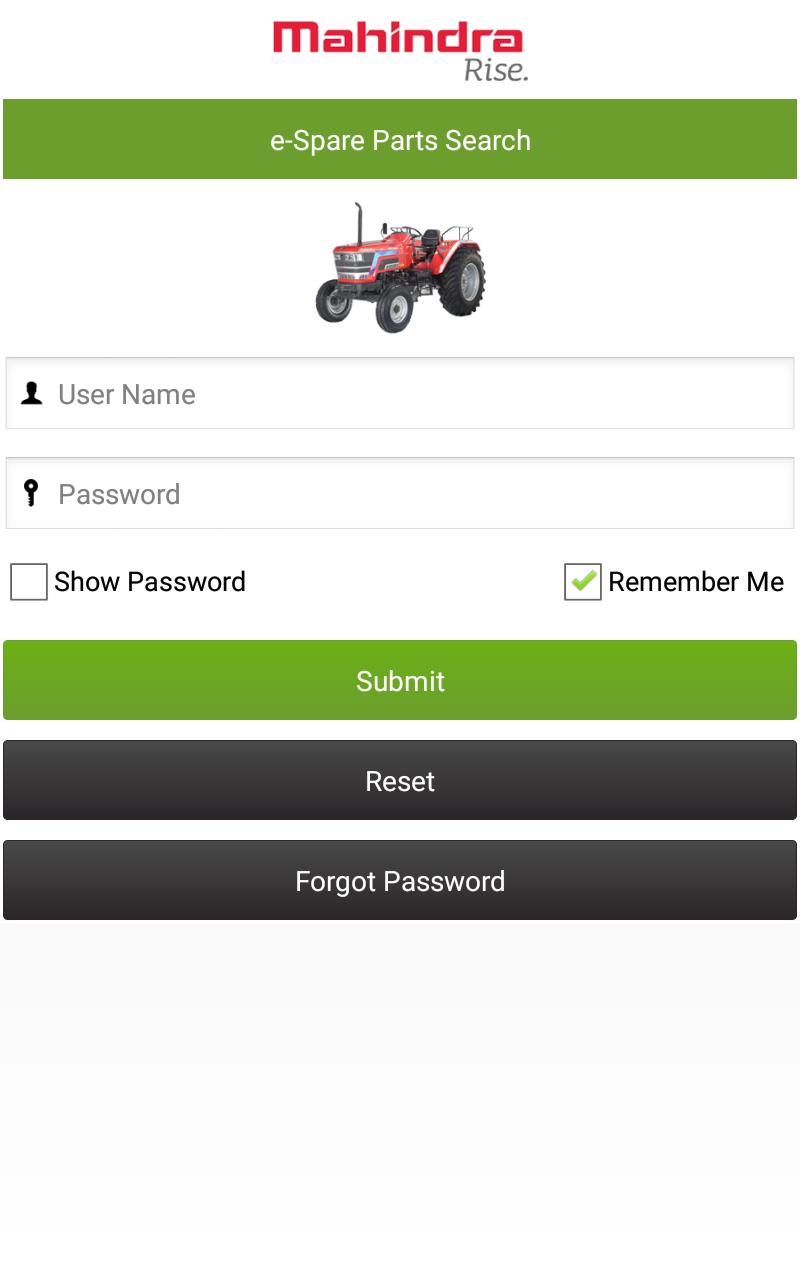This screenshot has width=800, height=1280.
Task: Click the user silhouette icon in username field
Action: pyautogui.click(x=31, y=392)
